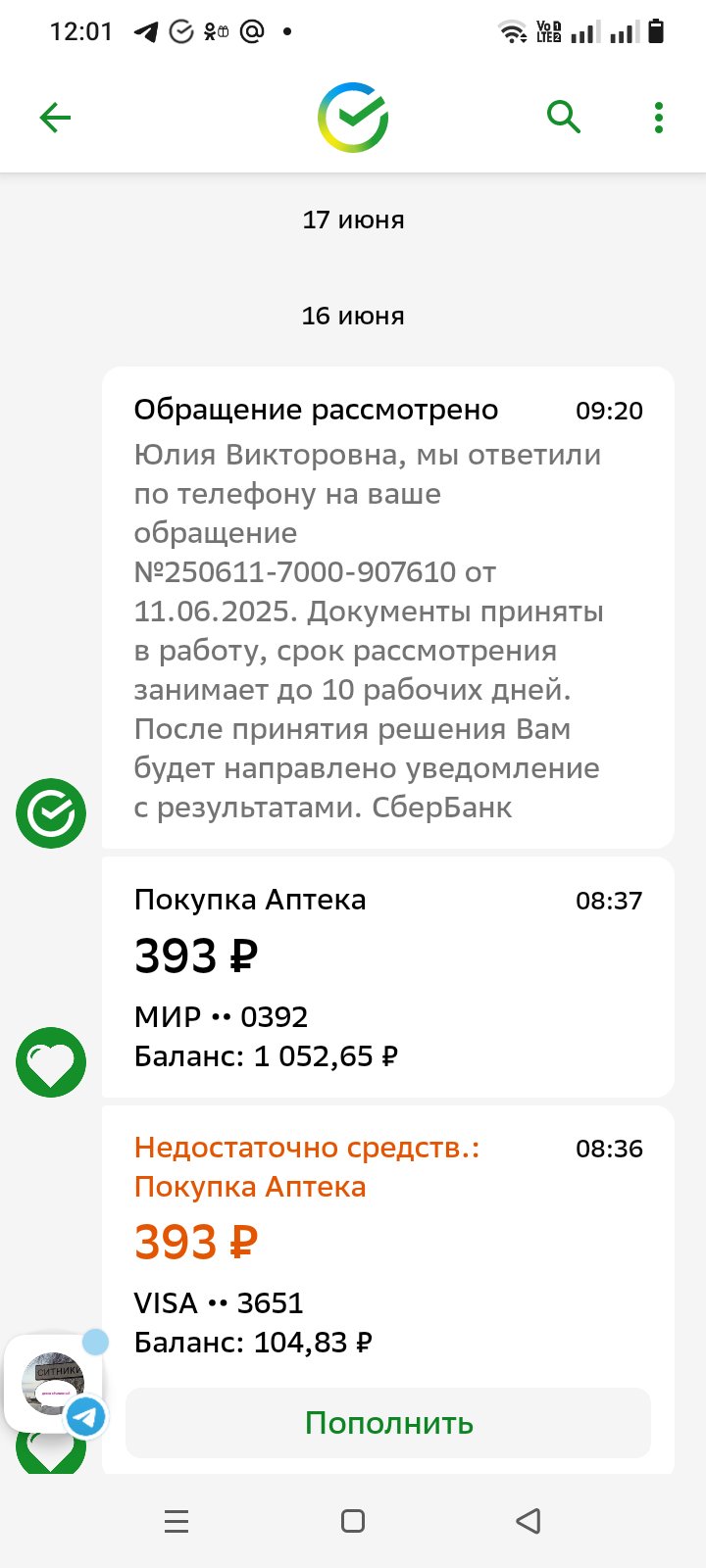Open recent apps from navigation bar
706x1568 pixels.
click(176, 1521)
